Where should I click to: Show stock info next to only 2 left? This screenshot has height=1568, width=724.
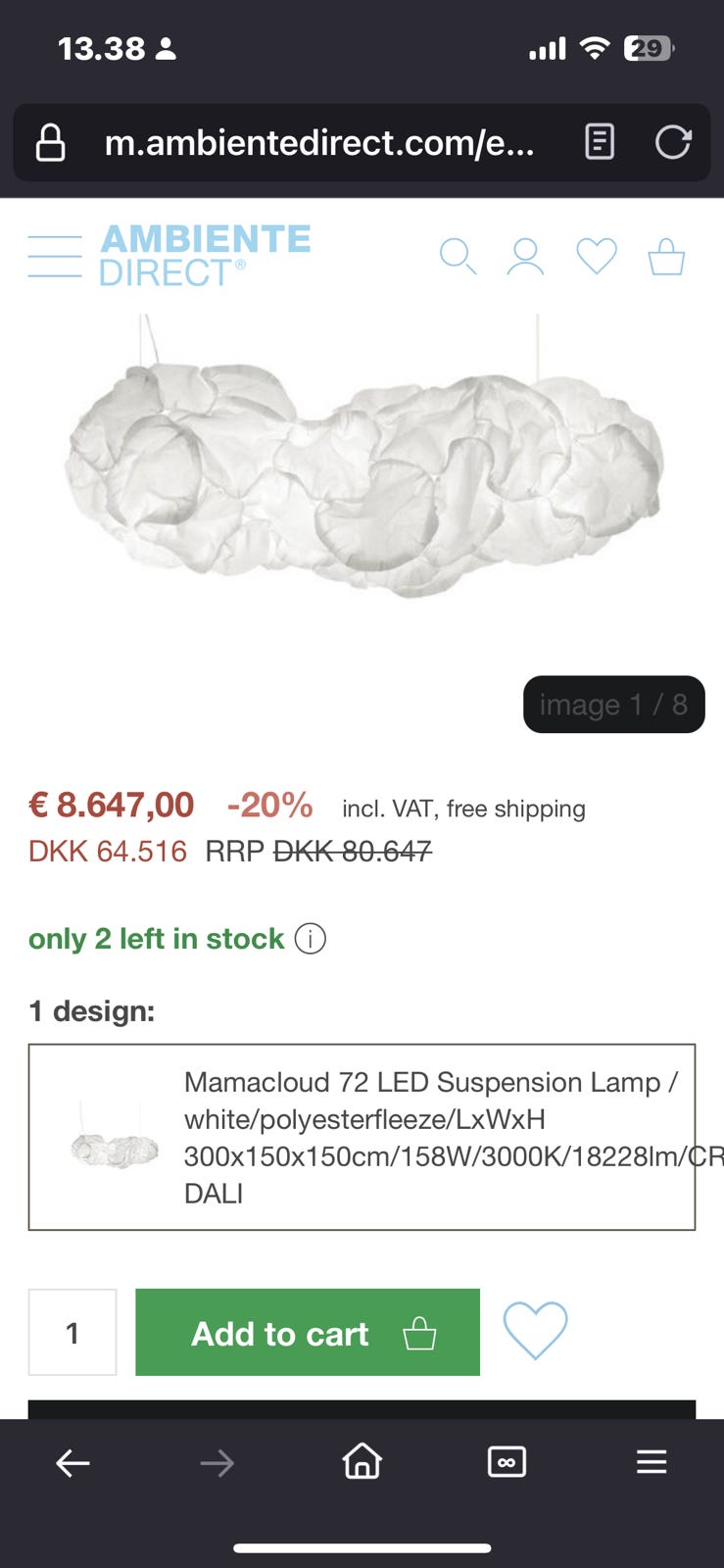(x=311, y=939)
